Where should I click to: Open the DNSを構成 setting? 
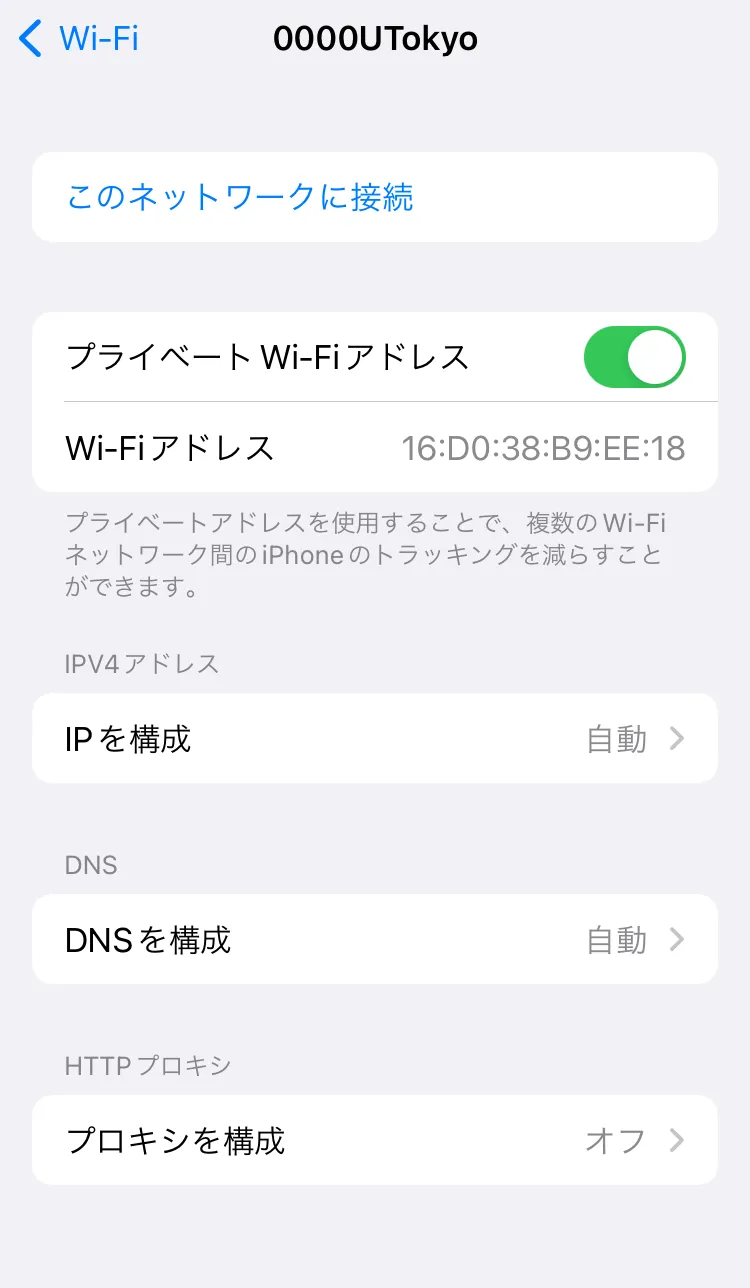pos(375,940)
